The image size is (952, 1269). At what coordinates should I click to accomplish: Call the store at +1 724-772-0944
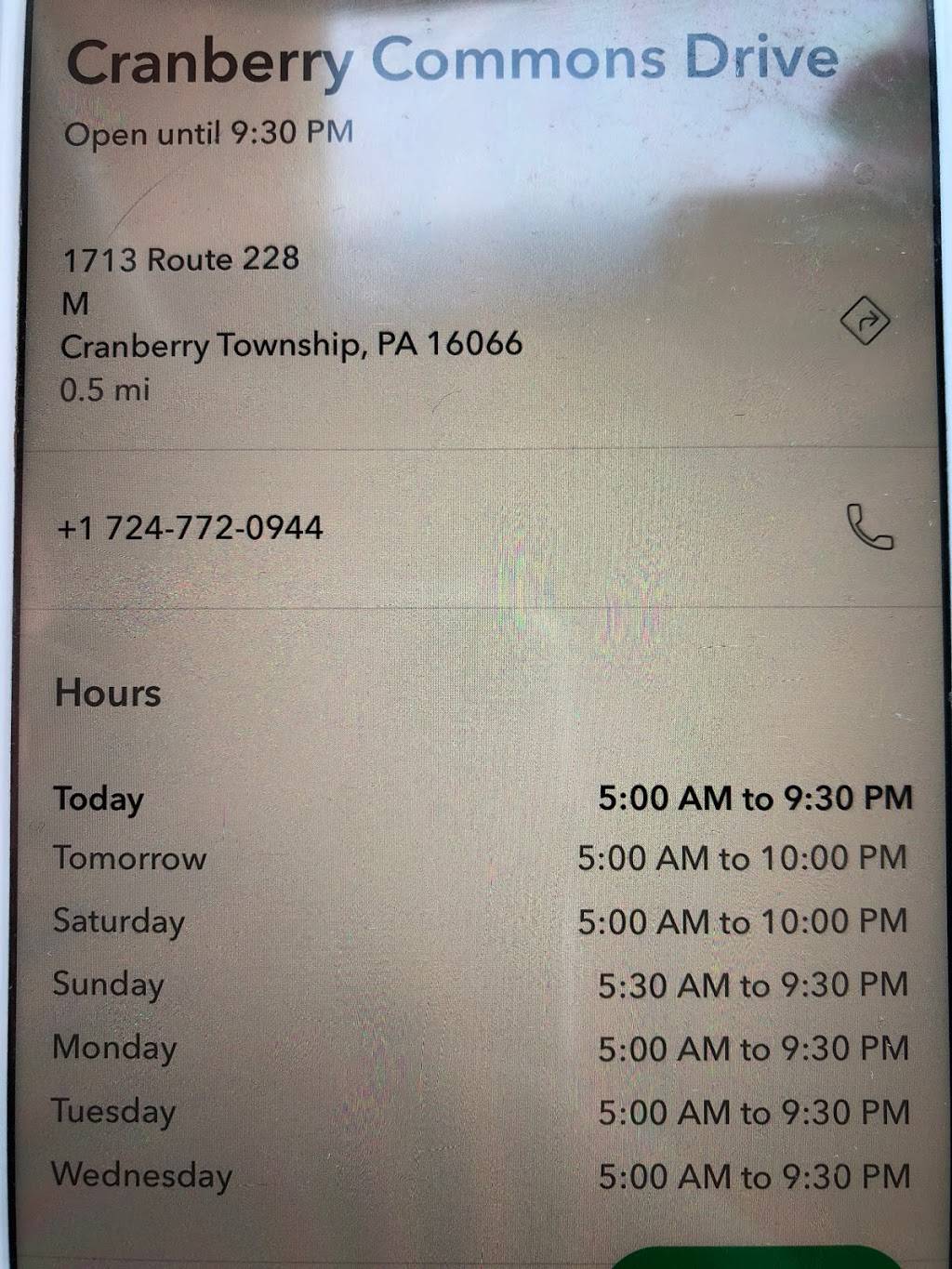click(x=870, y=527)
